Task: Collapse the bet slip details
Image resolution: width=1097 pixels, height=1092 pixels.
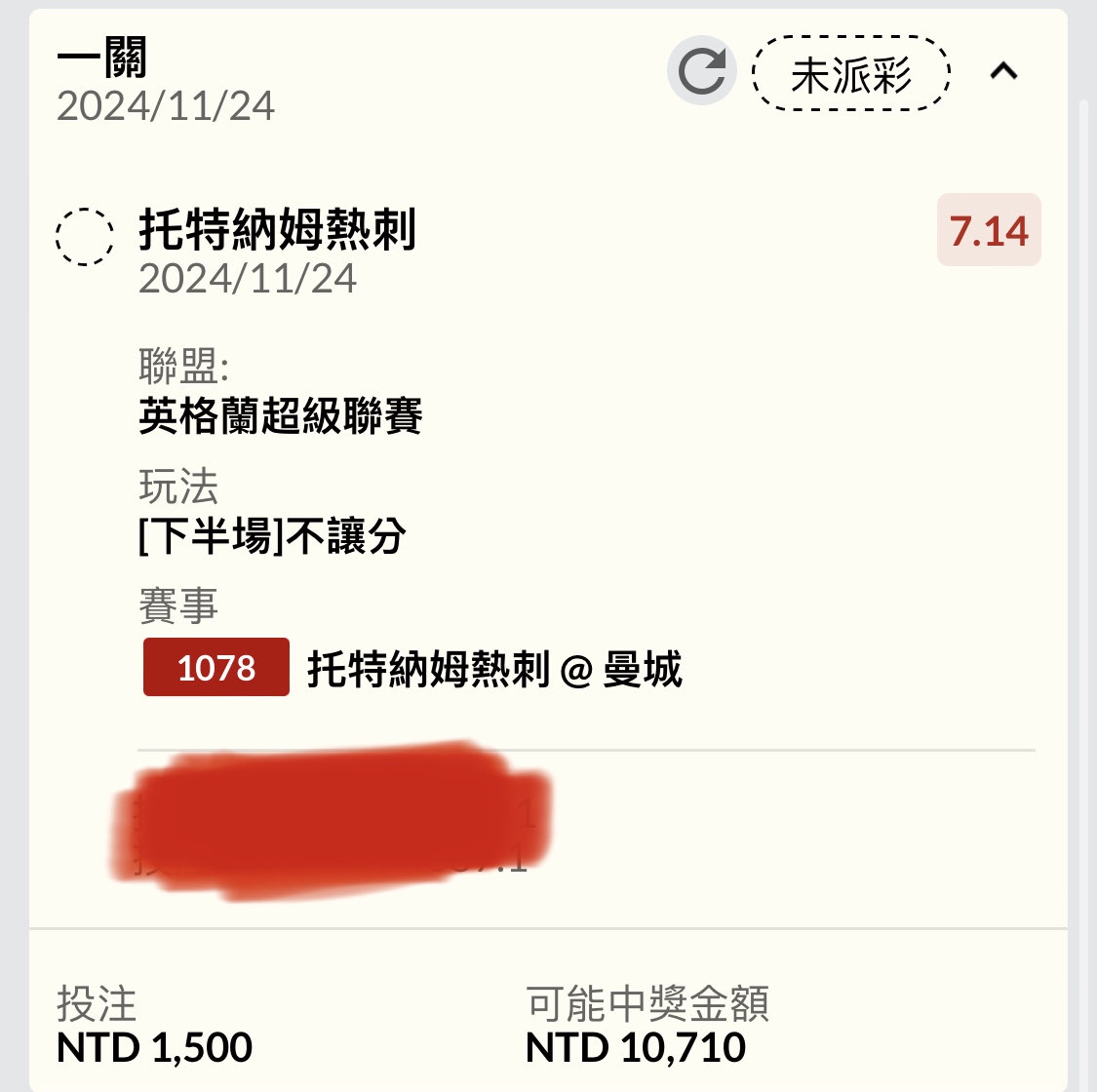Action: pyautogui.click(x=1003, y=71)
